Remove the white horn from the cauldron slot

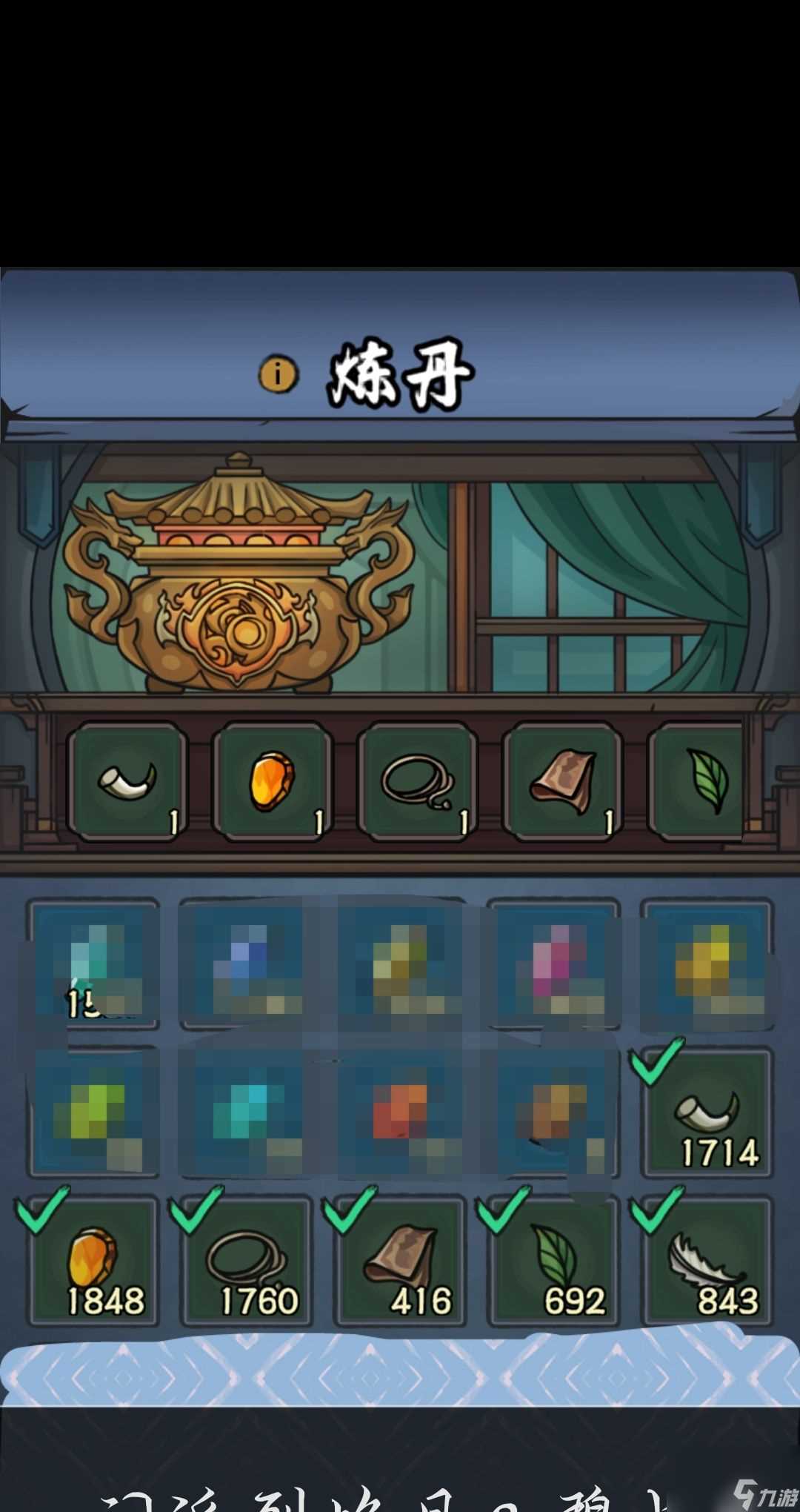127,782
